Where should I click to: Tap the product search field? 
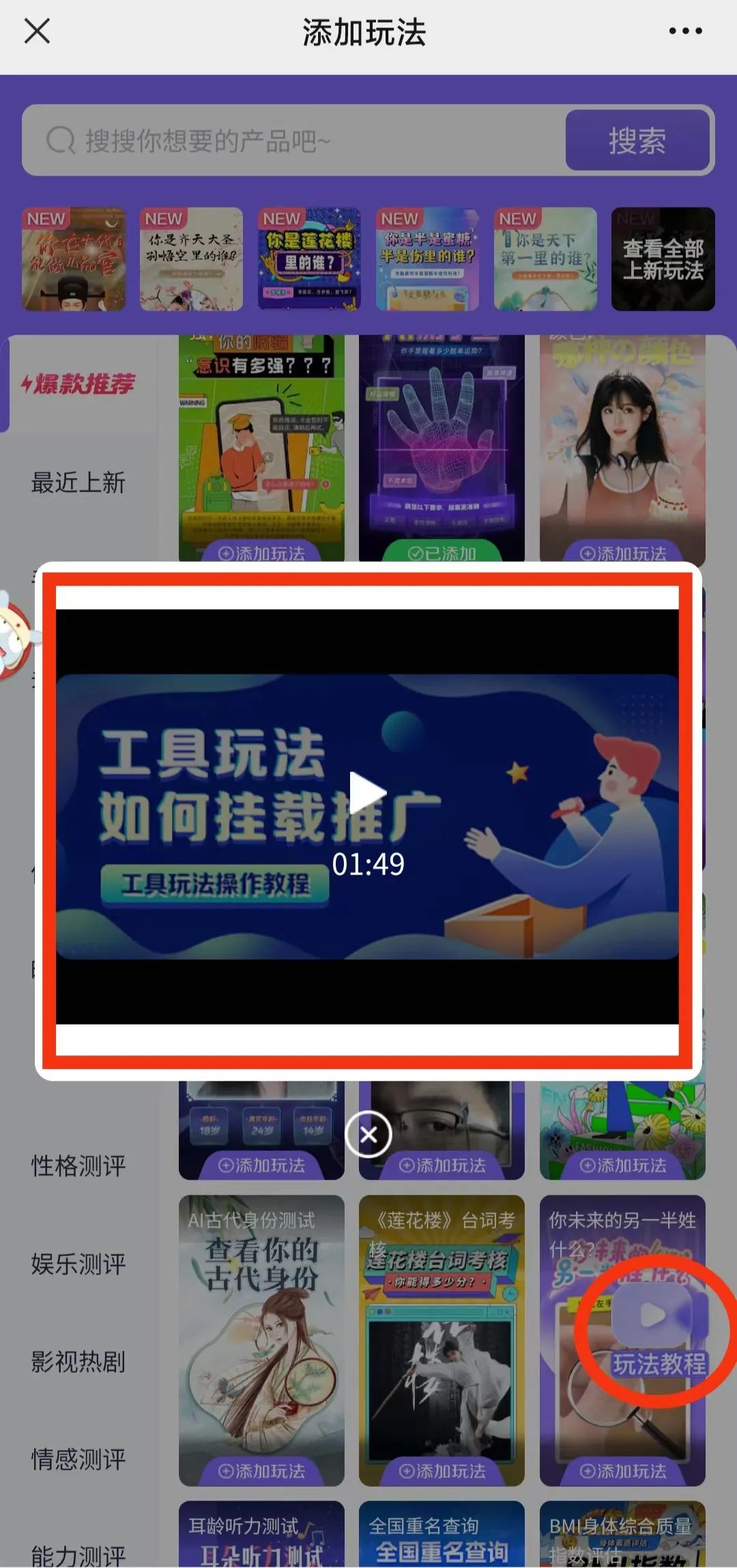point(293,141)
